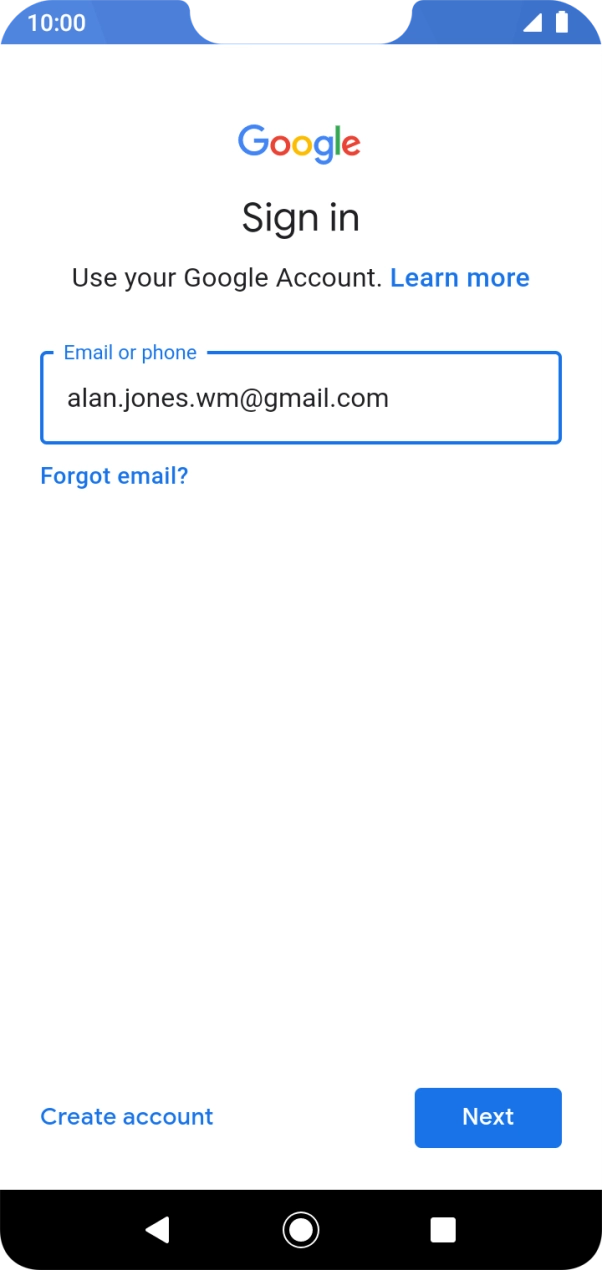
Task: Open the Learn more link
Action: point(459,278)
